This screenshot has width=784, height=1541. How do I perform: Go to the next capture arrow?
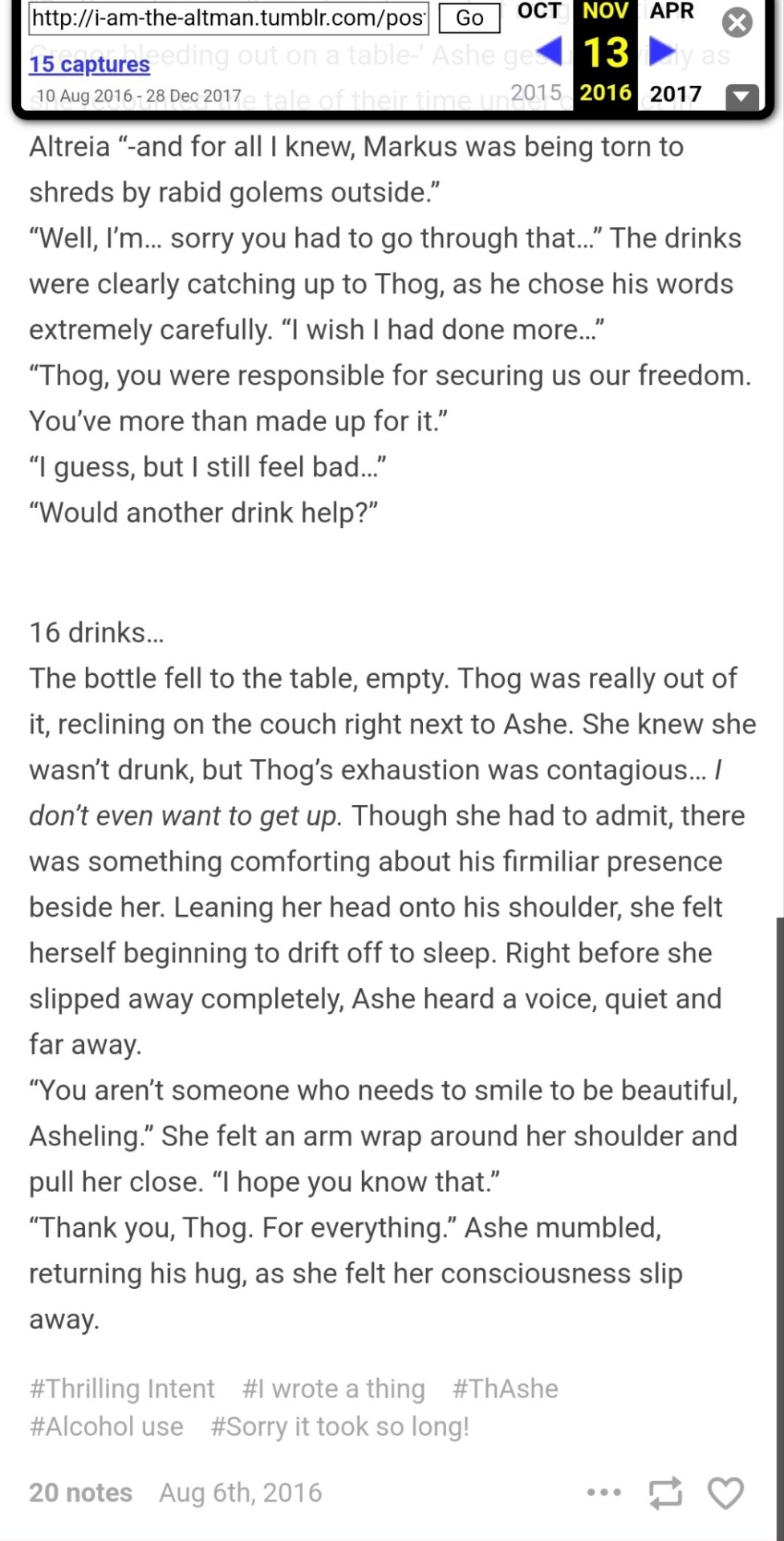(662, 51)
